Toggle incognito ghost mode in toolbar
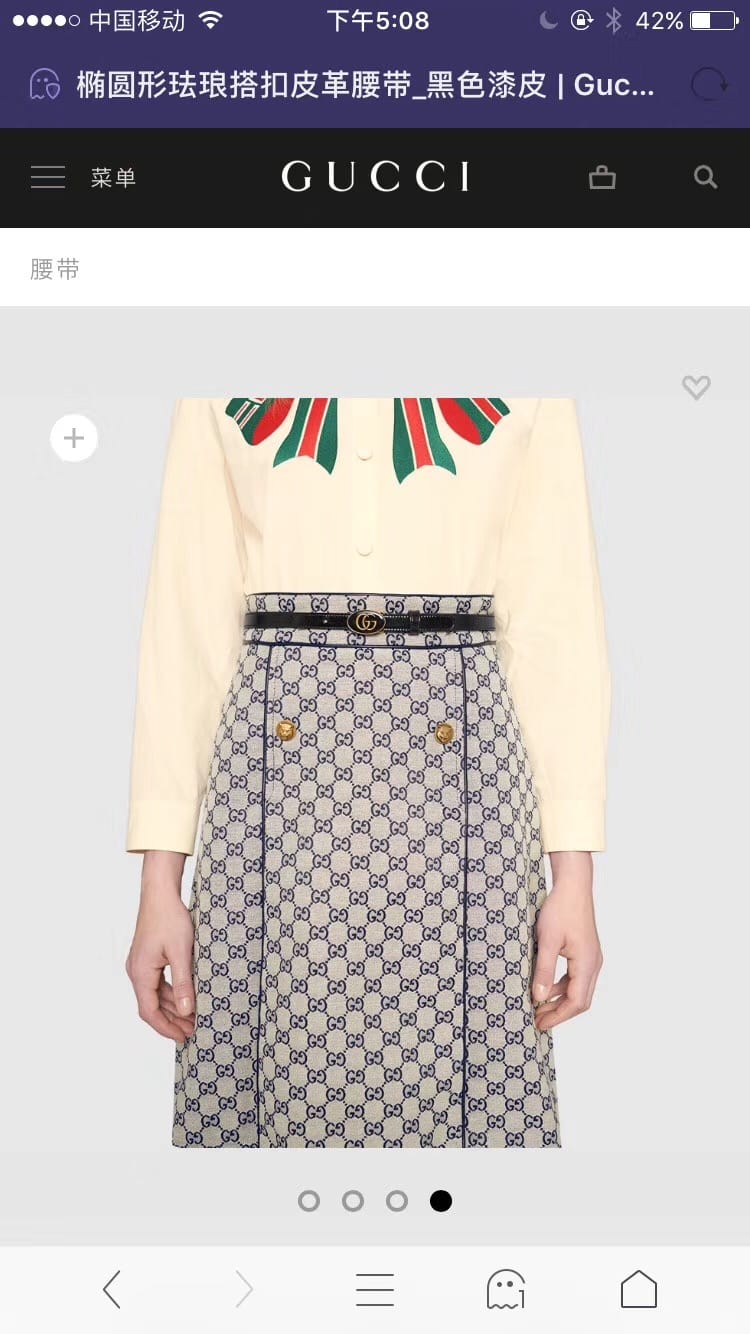750x1334 pixels. [x=506, y=1290]
